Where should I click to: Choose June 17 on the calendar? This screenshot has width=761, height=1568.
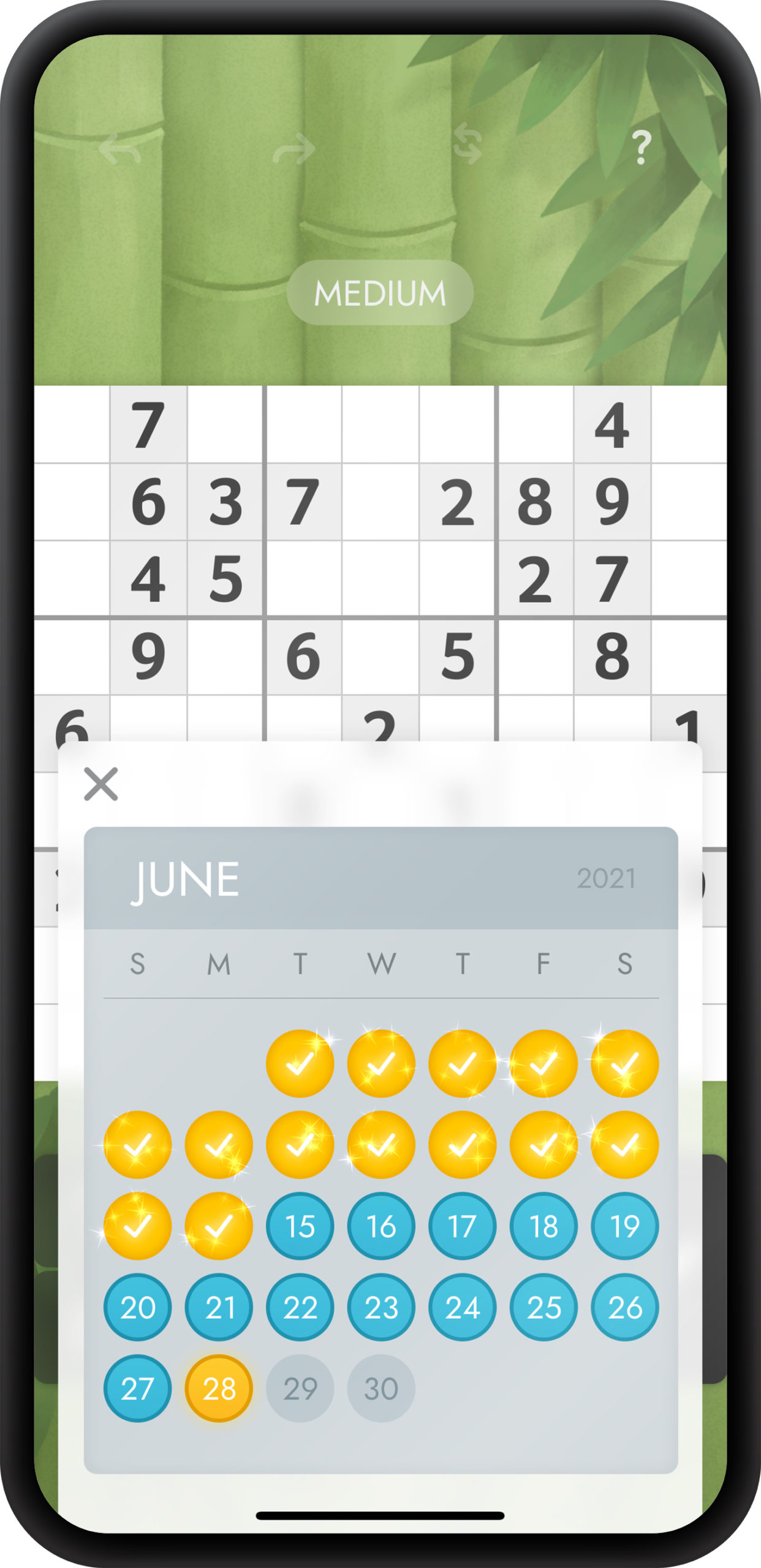click(x=462, y=1226)
